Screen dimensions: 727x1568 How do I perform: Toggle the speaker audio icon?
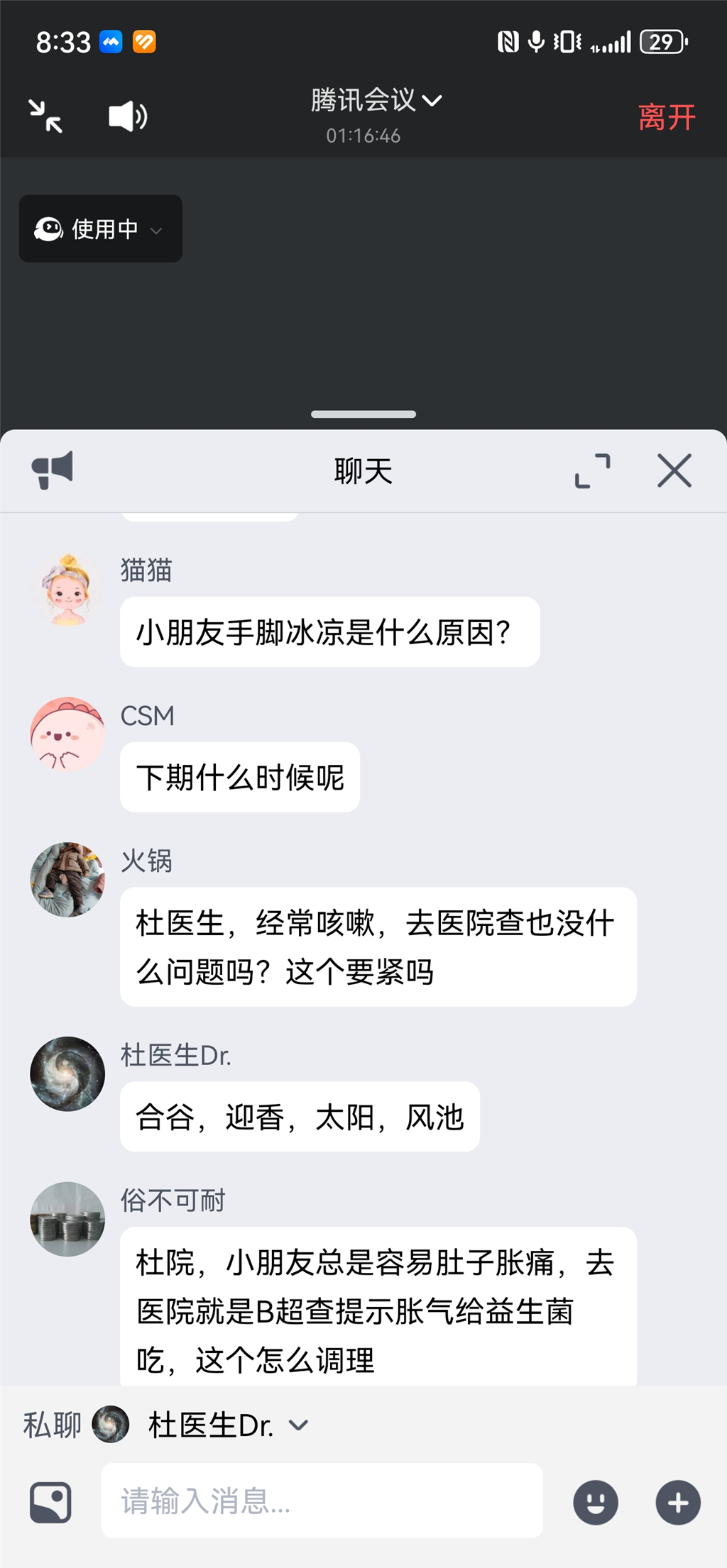[128, 116]
